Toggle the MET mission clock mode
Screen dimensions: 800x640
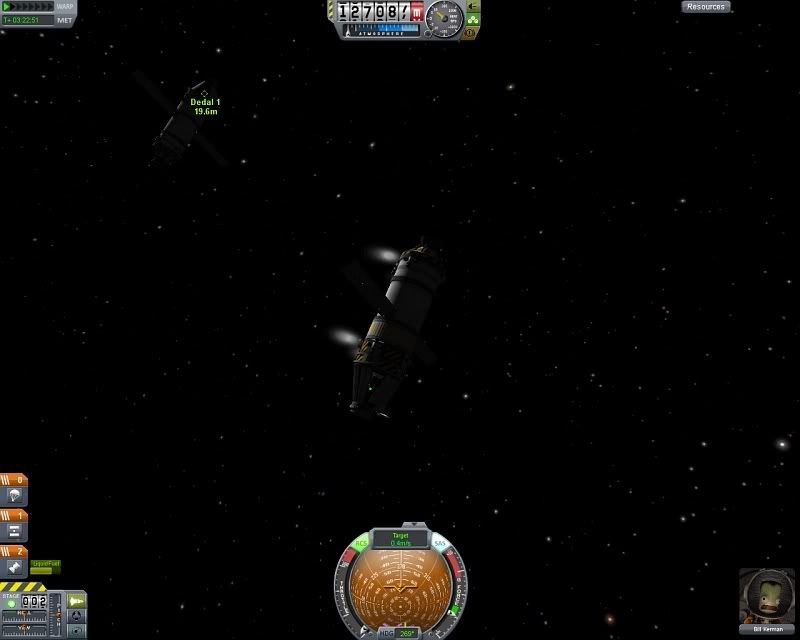65,19
